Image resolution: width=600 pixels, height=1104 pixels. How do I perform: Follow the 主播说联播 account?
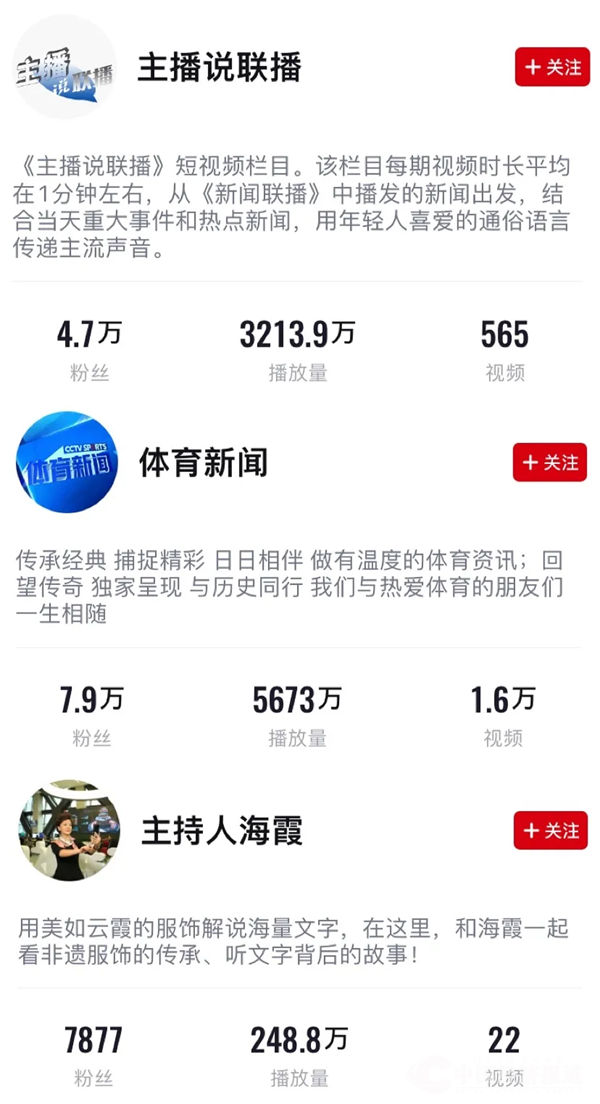coord(551,67)
